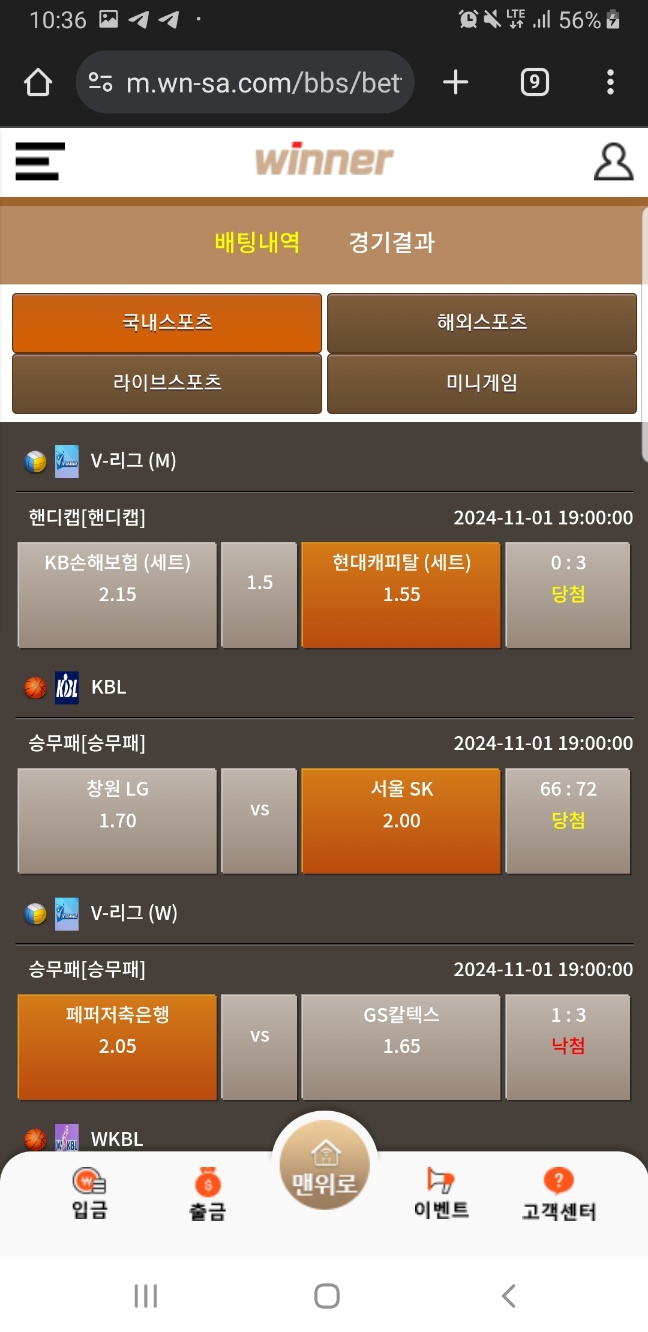Go to the browser home page
Viewport: 648px width, 1332px height.
tap(38, 82)
